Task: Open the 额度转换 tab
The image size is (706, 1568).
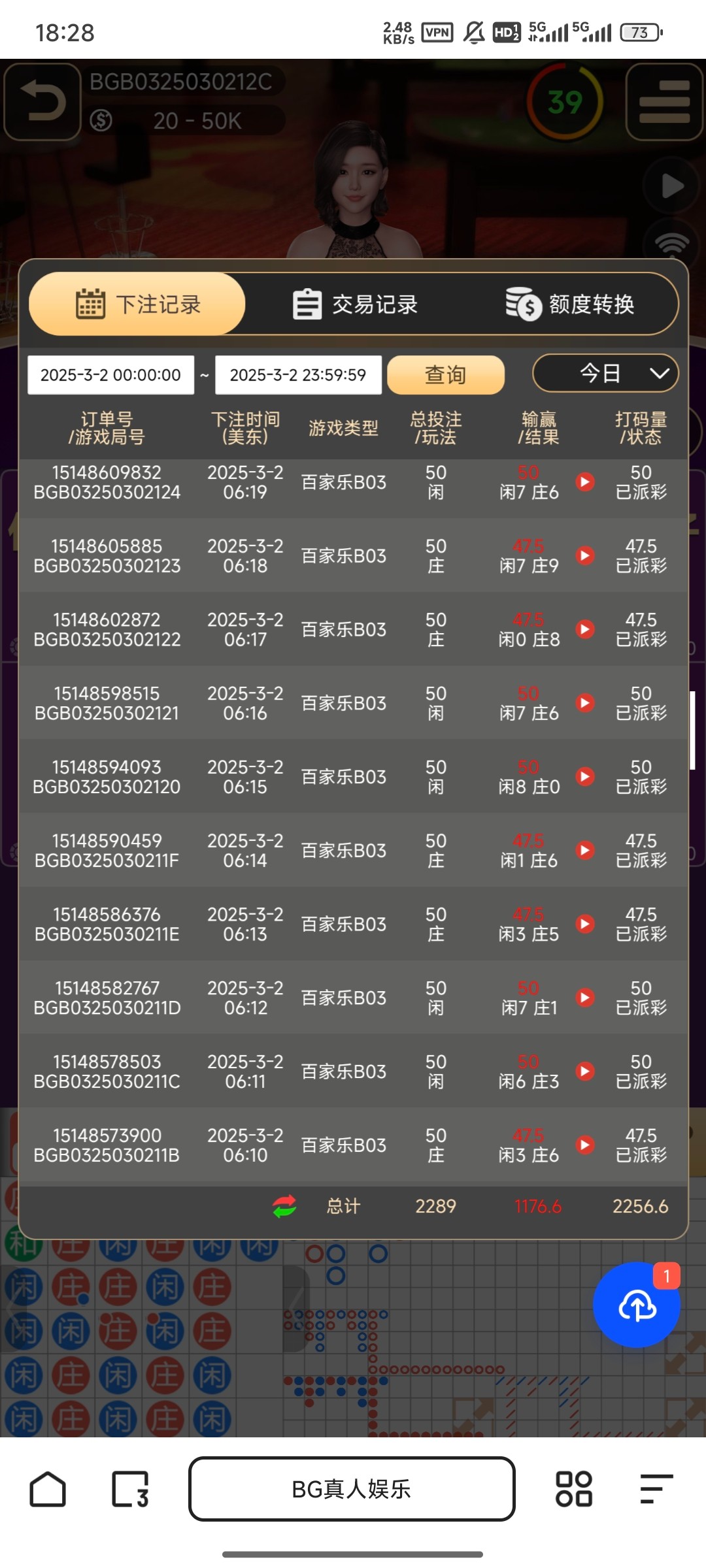Action: 570,304
